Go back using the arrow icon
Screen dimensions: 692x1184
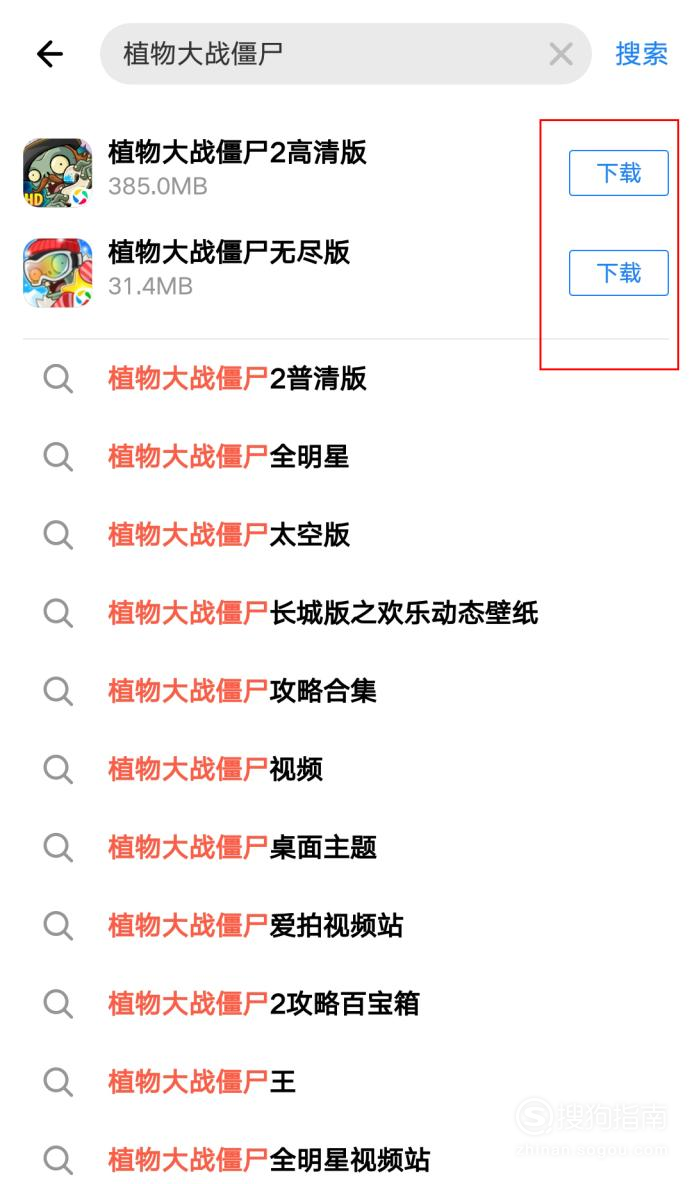(x=50, y=54)
